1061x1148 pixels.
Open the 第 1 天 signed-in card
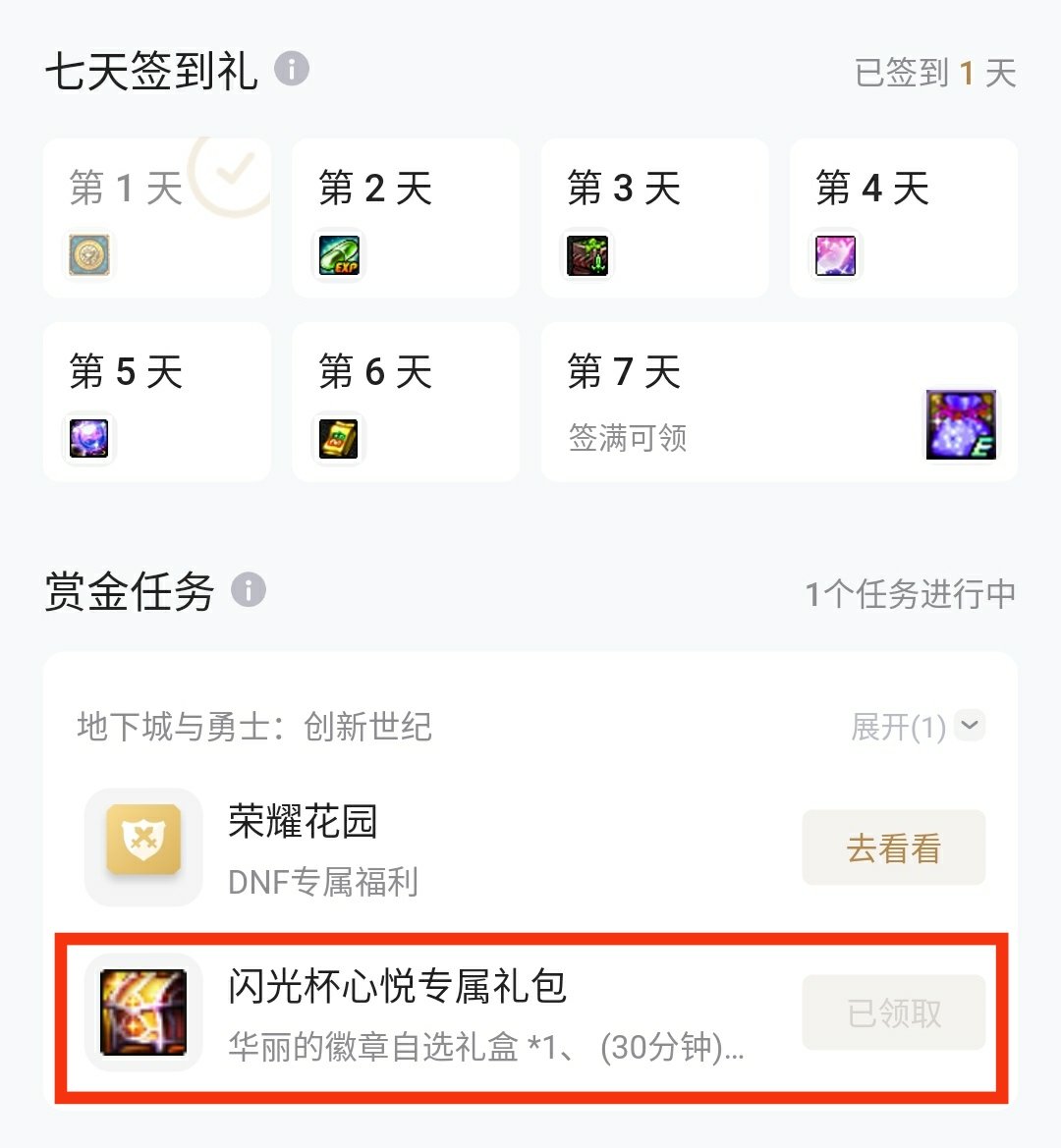[x=156, y=218]
